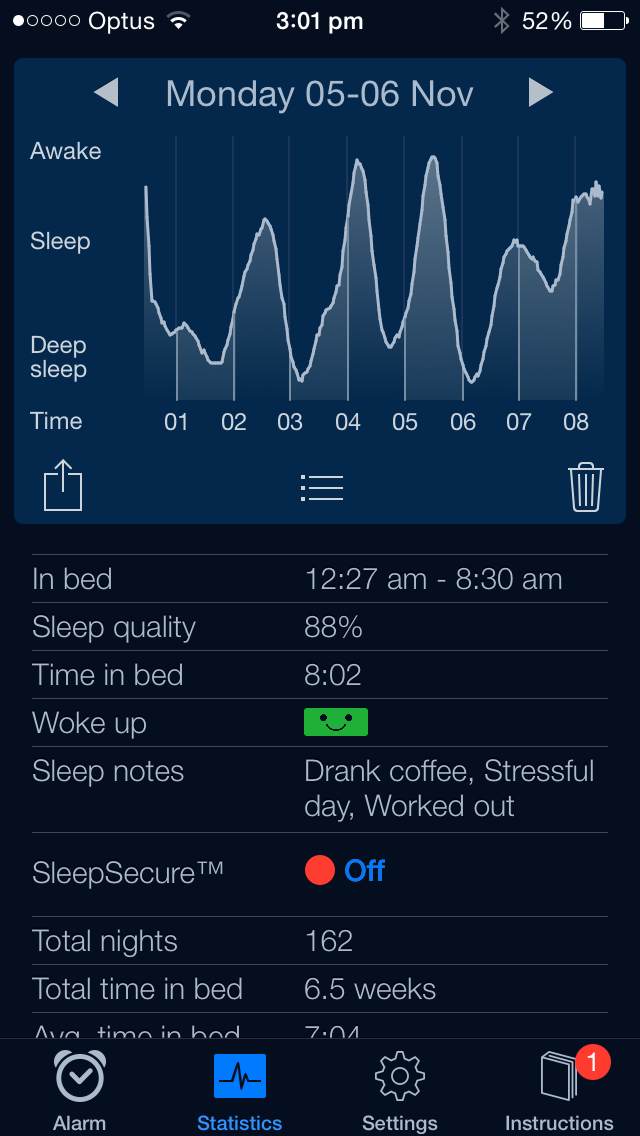The image size is (640, 1136).
Task: Go to the next night's sleep graph
Action: (x=540, y=93)
